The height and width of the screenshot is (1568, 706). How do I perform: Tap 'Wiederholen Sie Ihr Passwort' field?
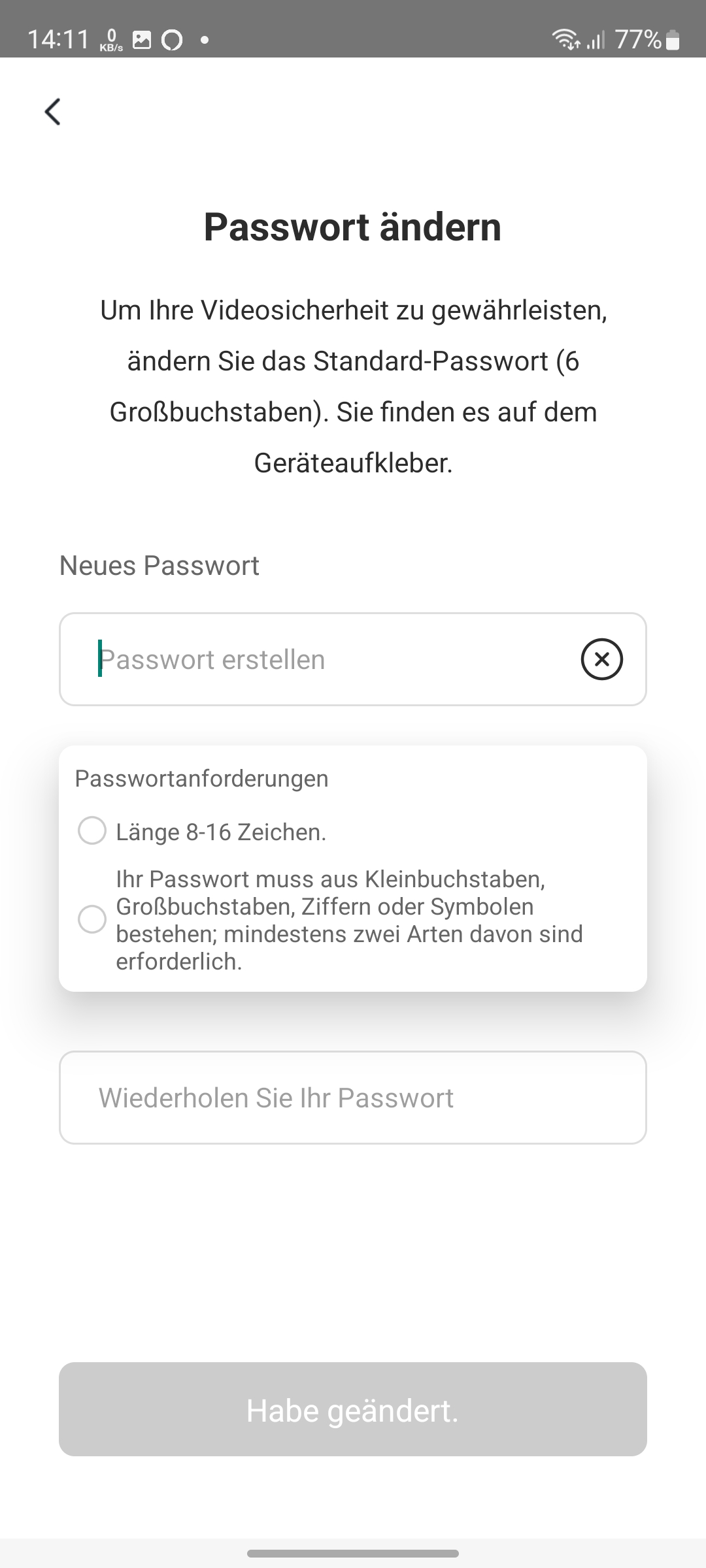353,1098
